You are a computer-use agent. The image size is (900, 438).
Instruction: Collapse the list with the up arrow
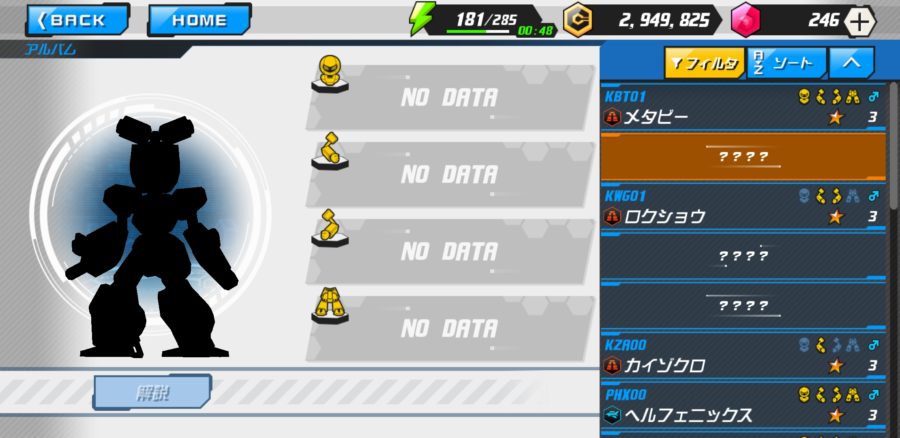pos(851,63)
